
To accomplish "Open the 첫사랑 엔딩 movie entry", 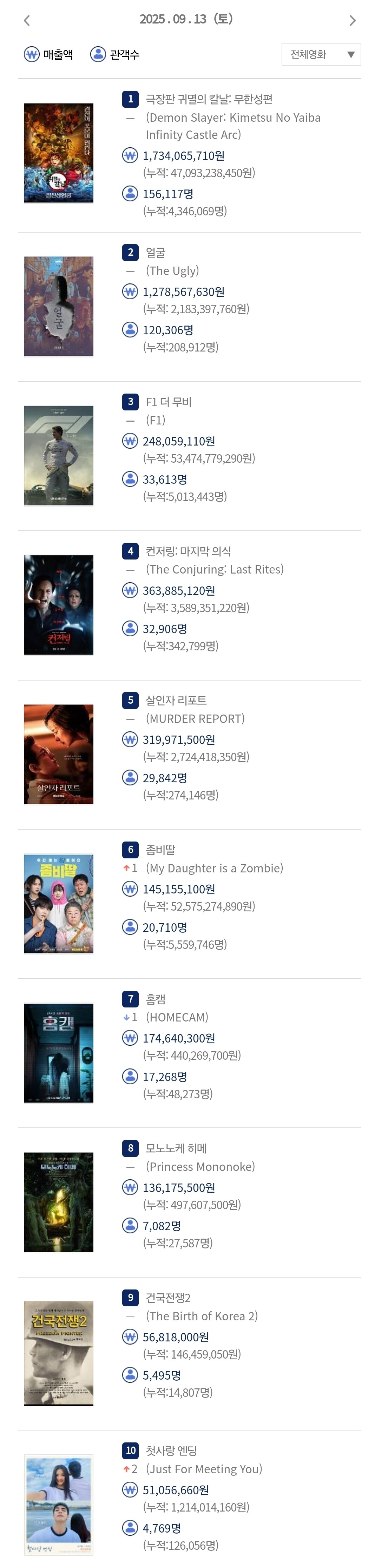I will (171, 1451).
